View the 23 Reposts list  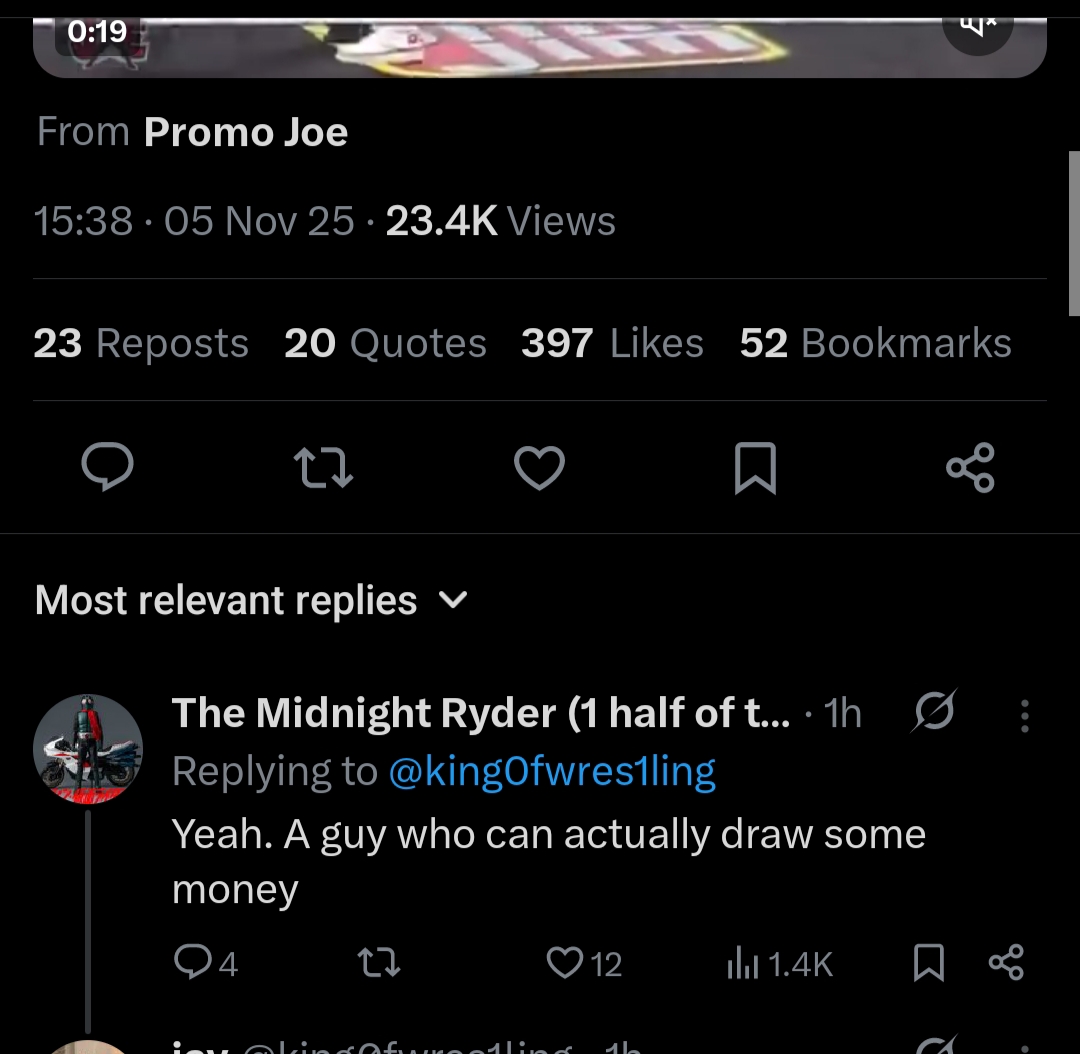141,343
